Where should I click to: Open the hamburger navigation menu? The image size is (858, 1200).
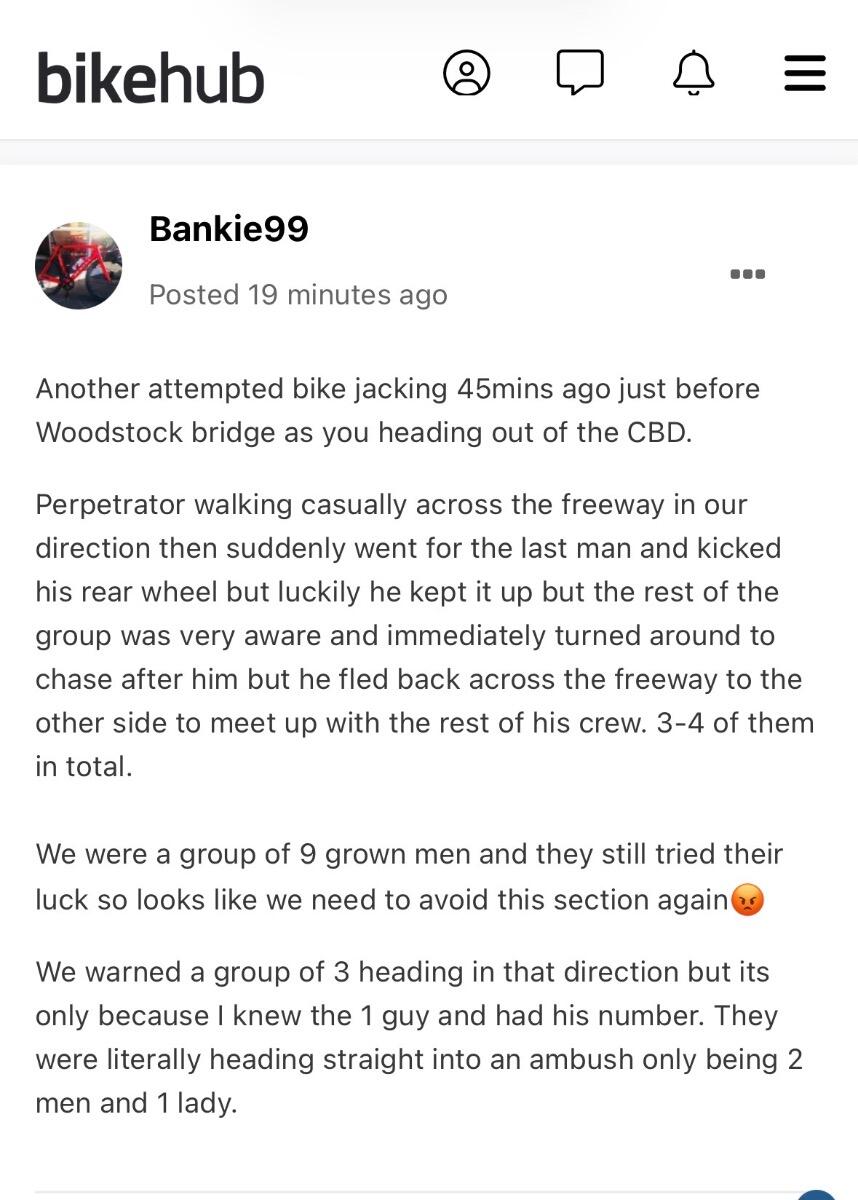click(x=805, y=74)
